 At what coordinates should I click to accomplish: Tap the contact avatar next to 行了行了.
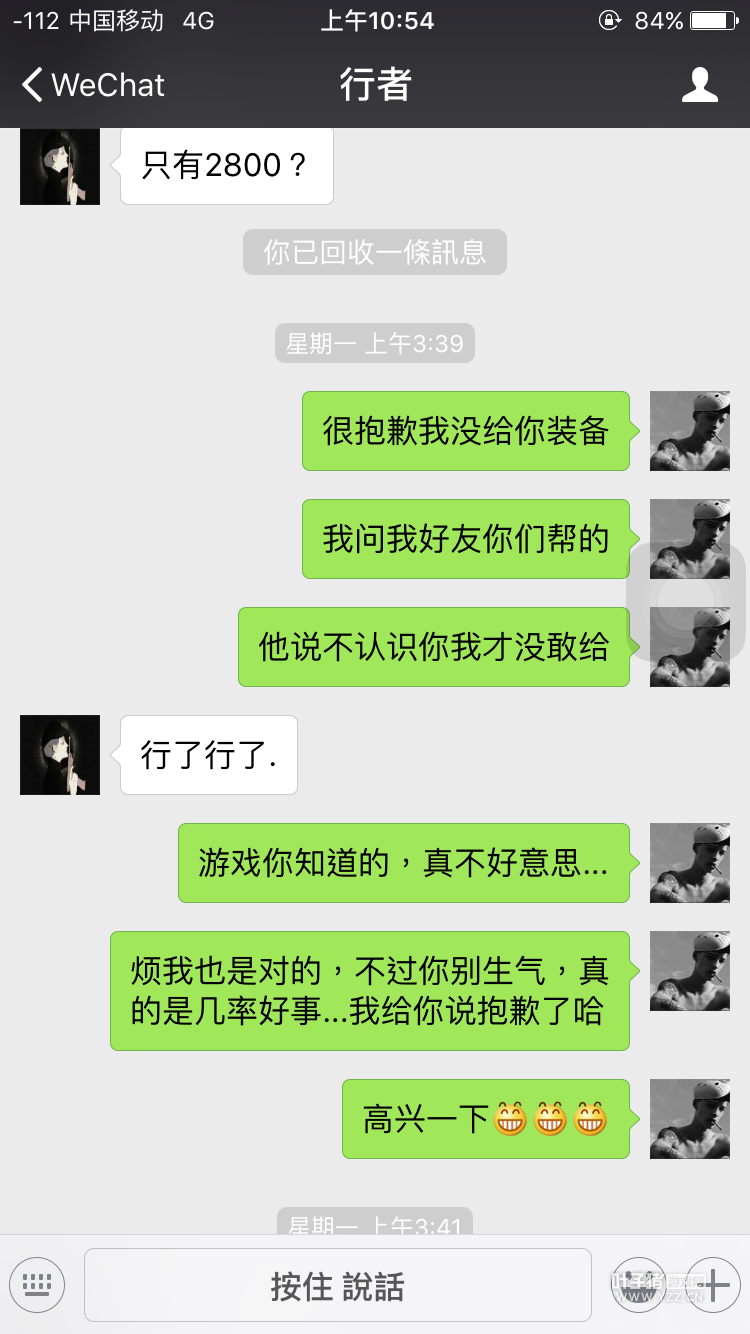pyautogui.click(x=60, y=755)
